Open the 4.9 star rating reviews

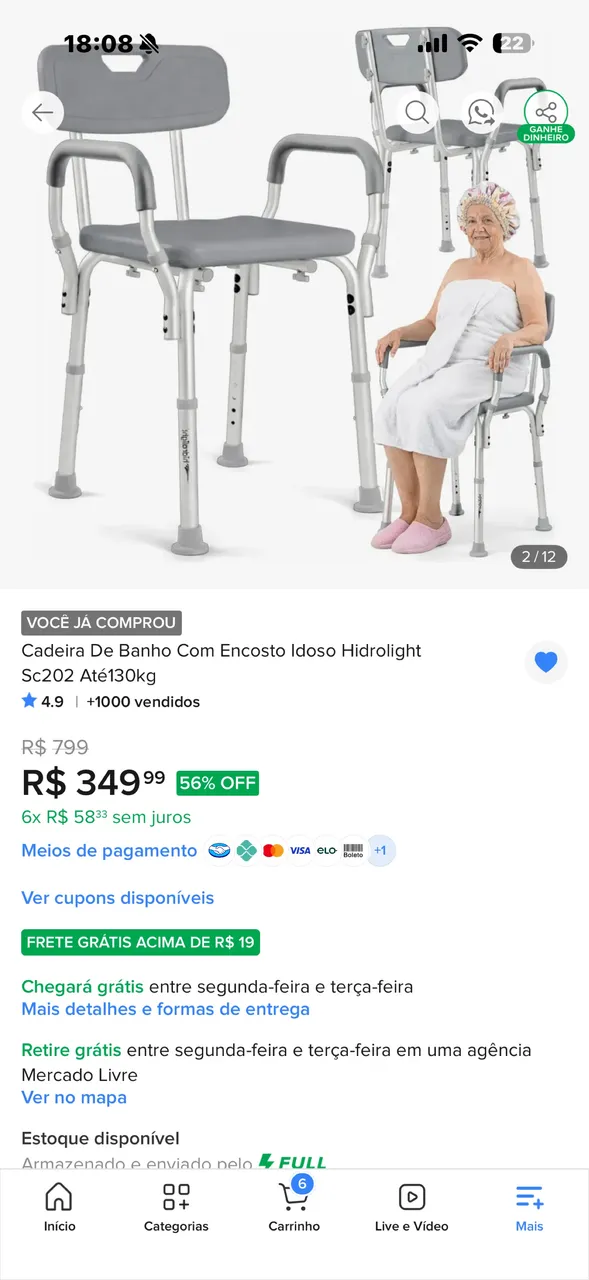pos(43,701)
